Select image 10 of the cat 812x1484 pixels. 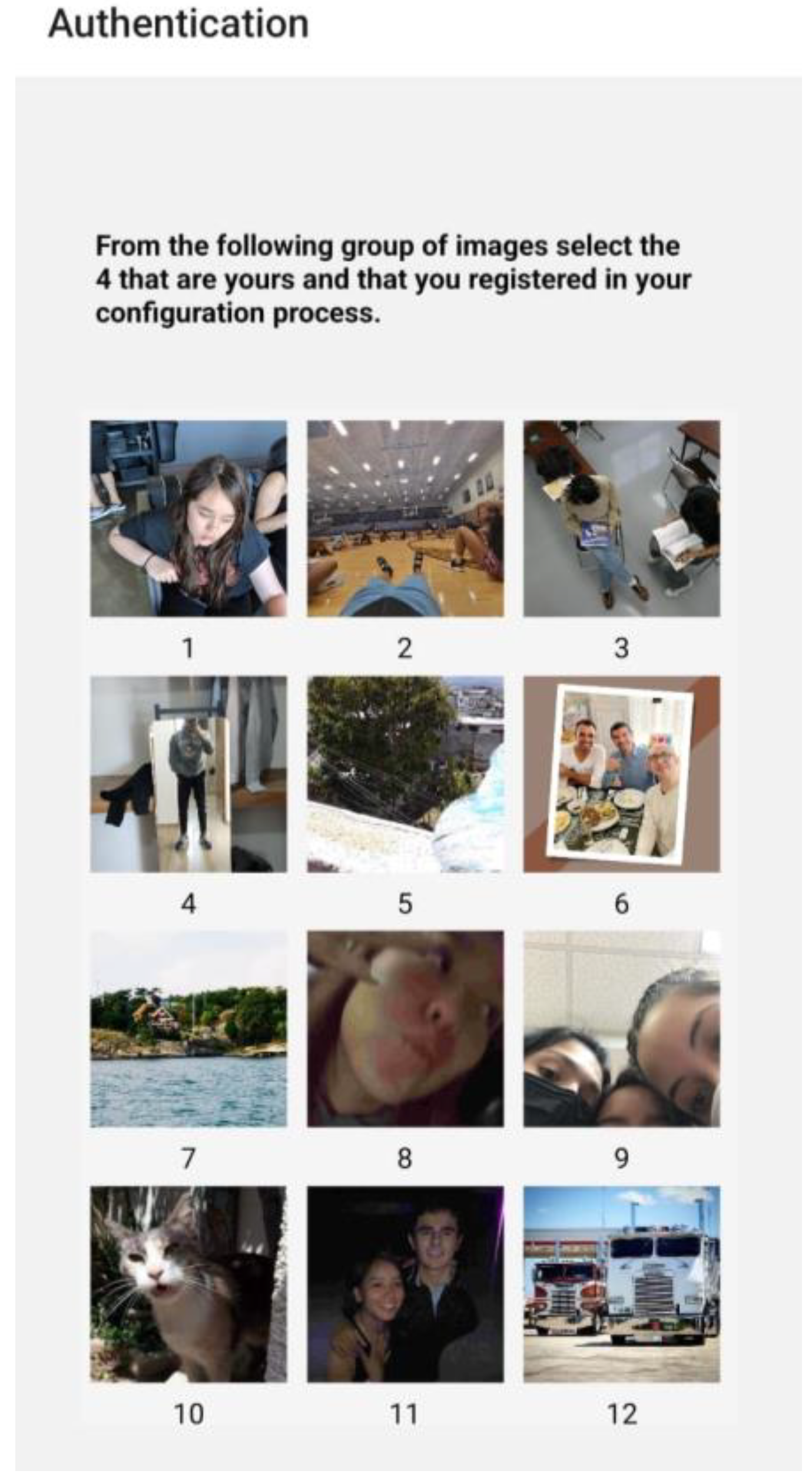point(188,1284)
